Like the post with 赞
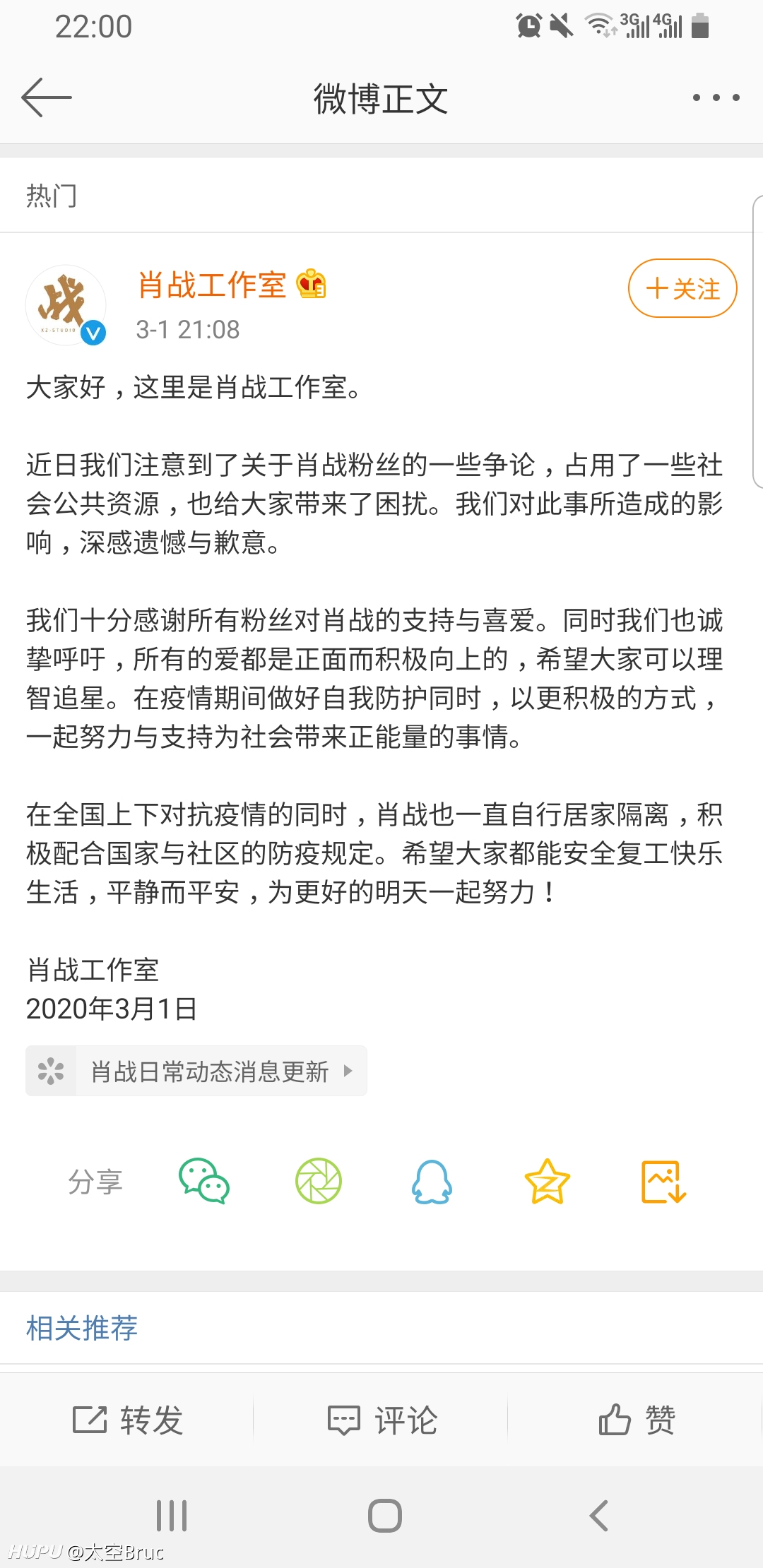Screen dimensions: 763x1568 637,1420
